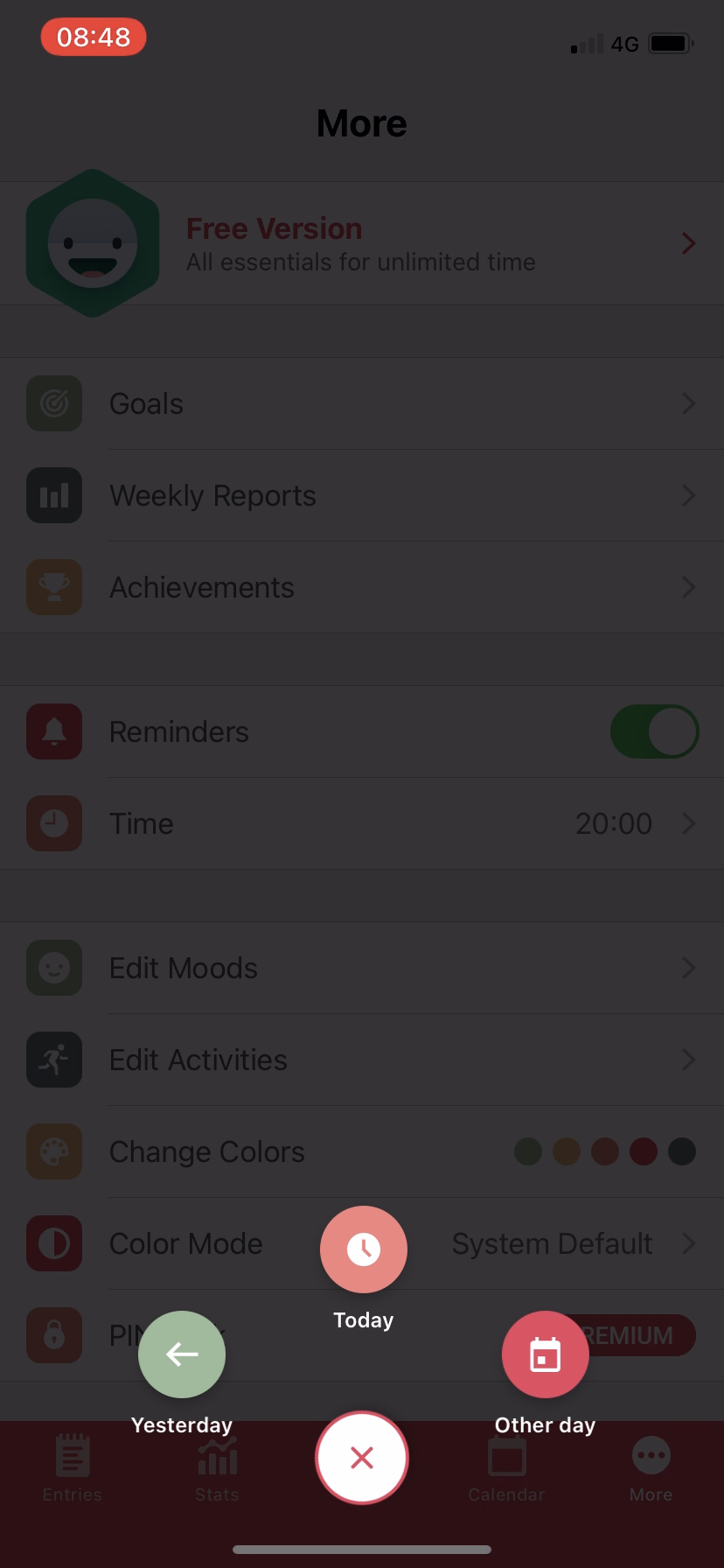
Task: Tap the PIN Lock padlock icon
Action: (54, 1335)
